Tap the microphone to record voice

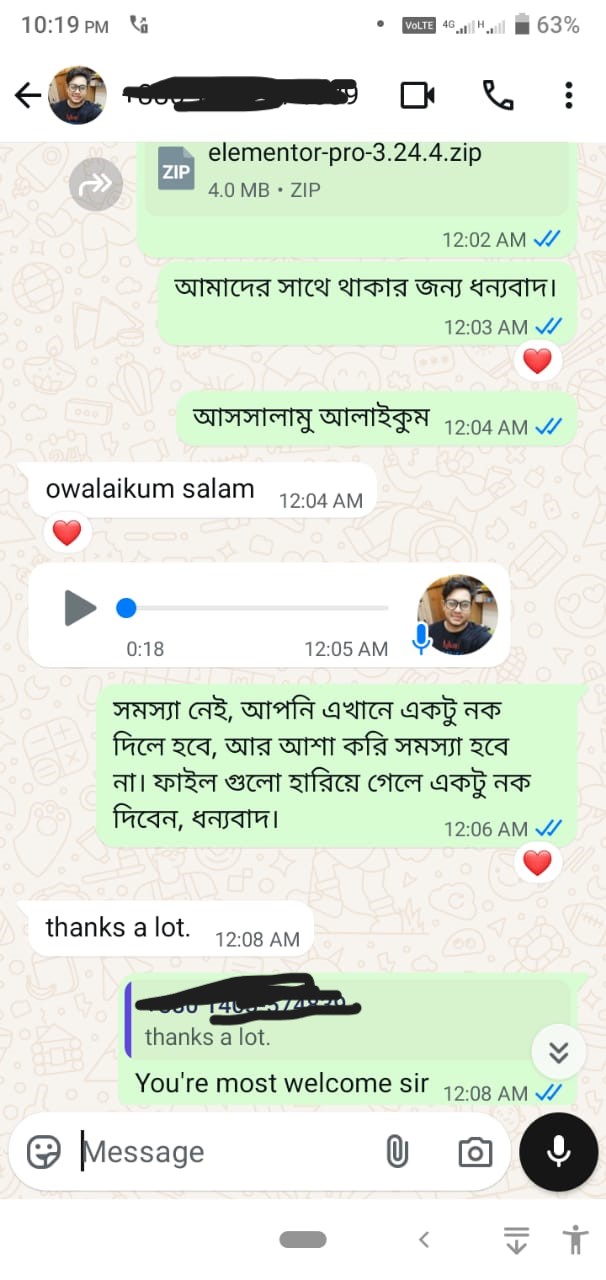[559, 1152]
